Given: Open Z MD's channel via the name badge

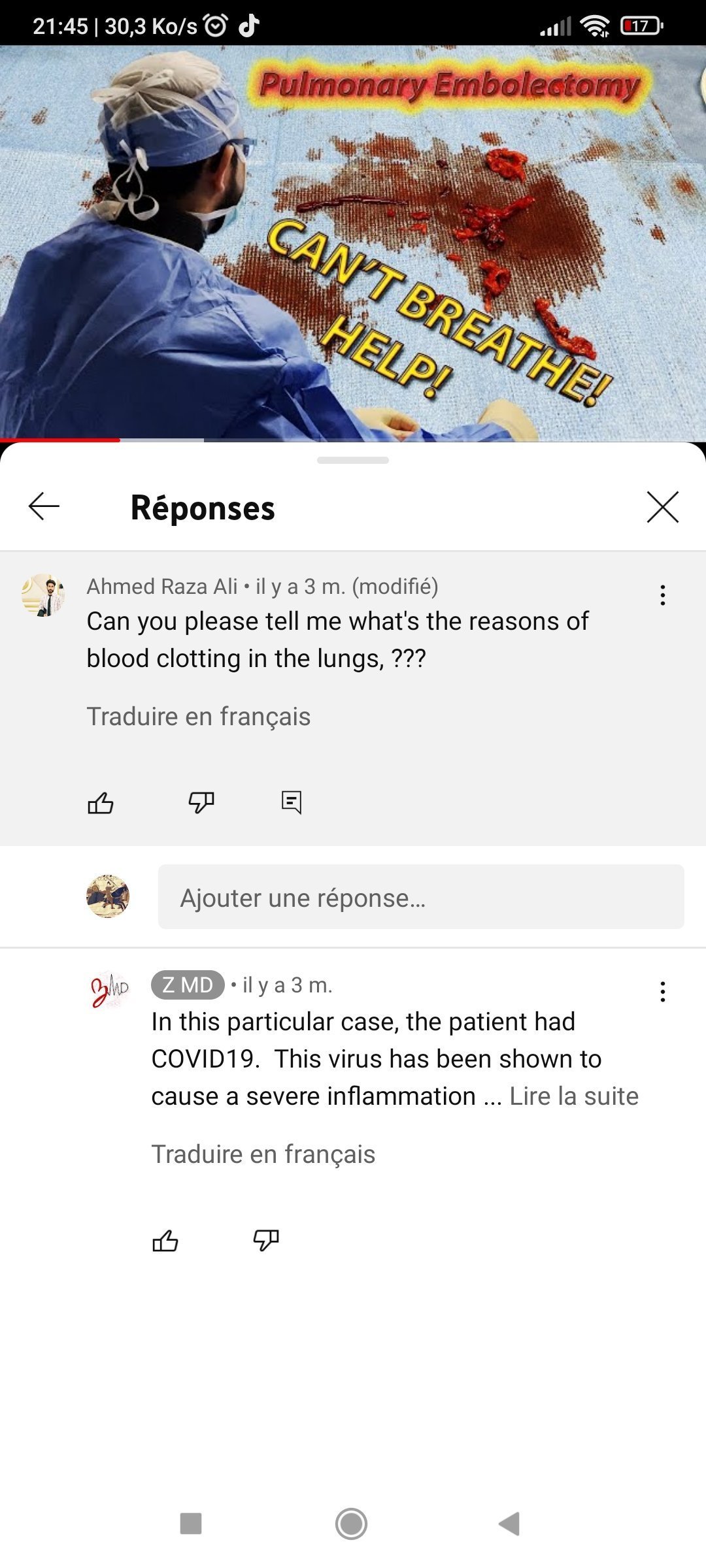Looking at the screenshot, I should click(188, 985).
